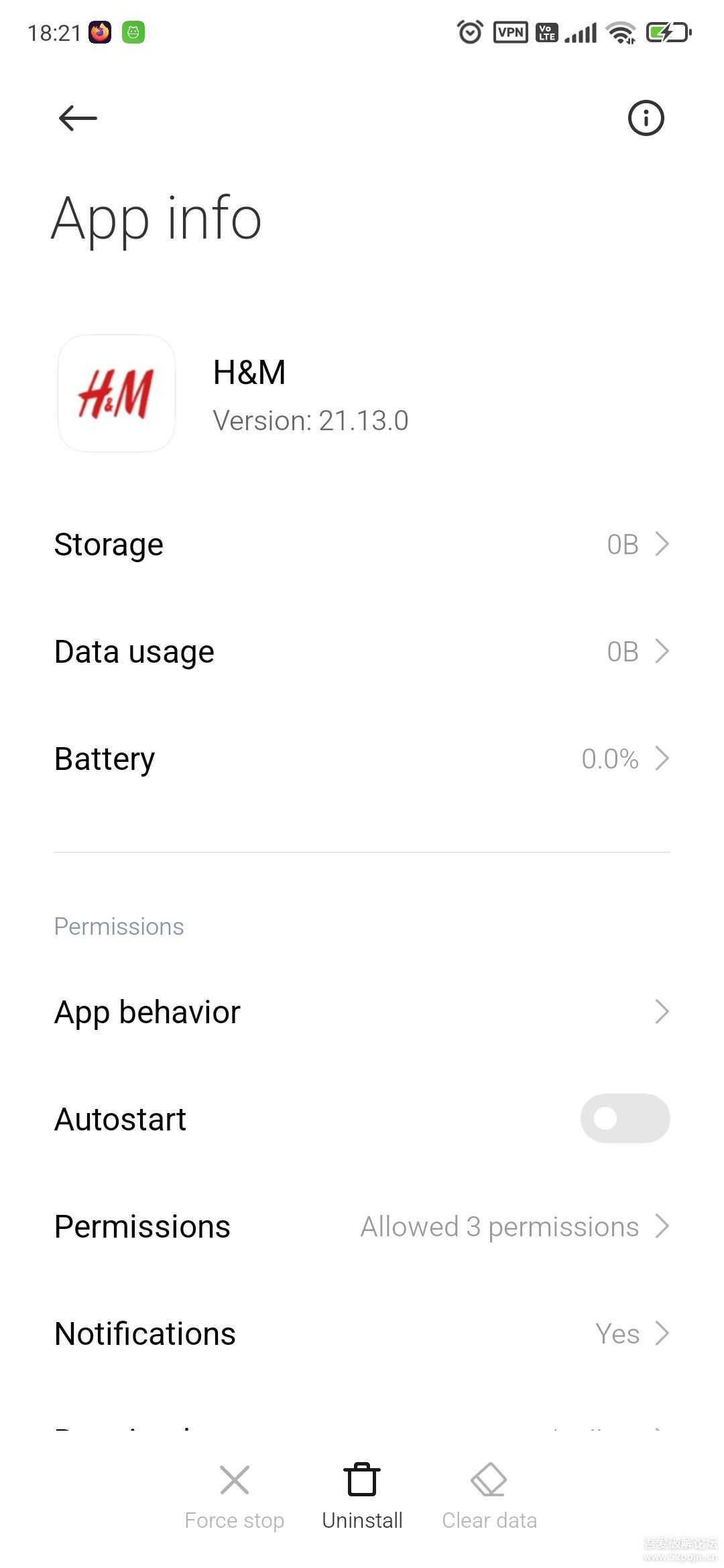Tap the Firefox icon in the status bar
724x1568 pixels.
click(99, 32)
